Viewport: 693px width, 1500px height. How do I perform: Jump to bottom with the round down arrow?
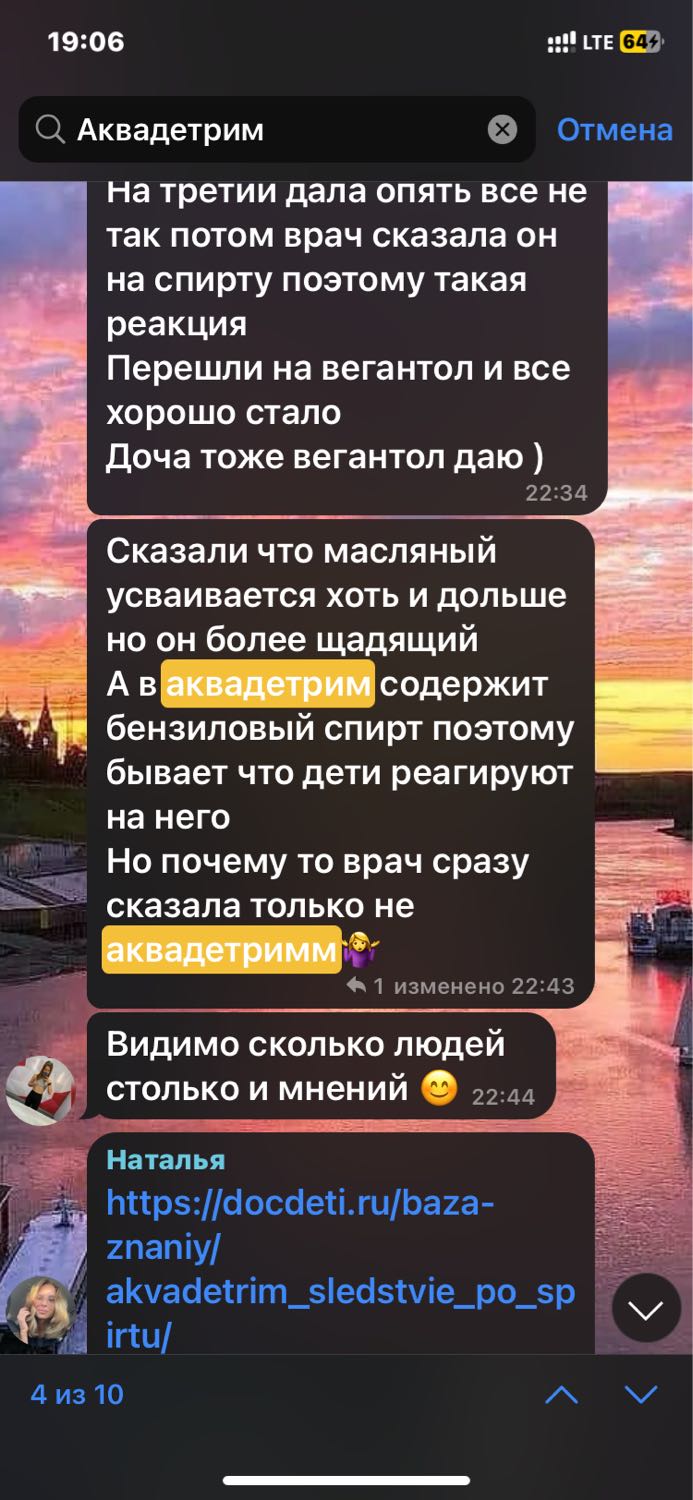coord(646,1308)
